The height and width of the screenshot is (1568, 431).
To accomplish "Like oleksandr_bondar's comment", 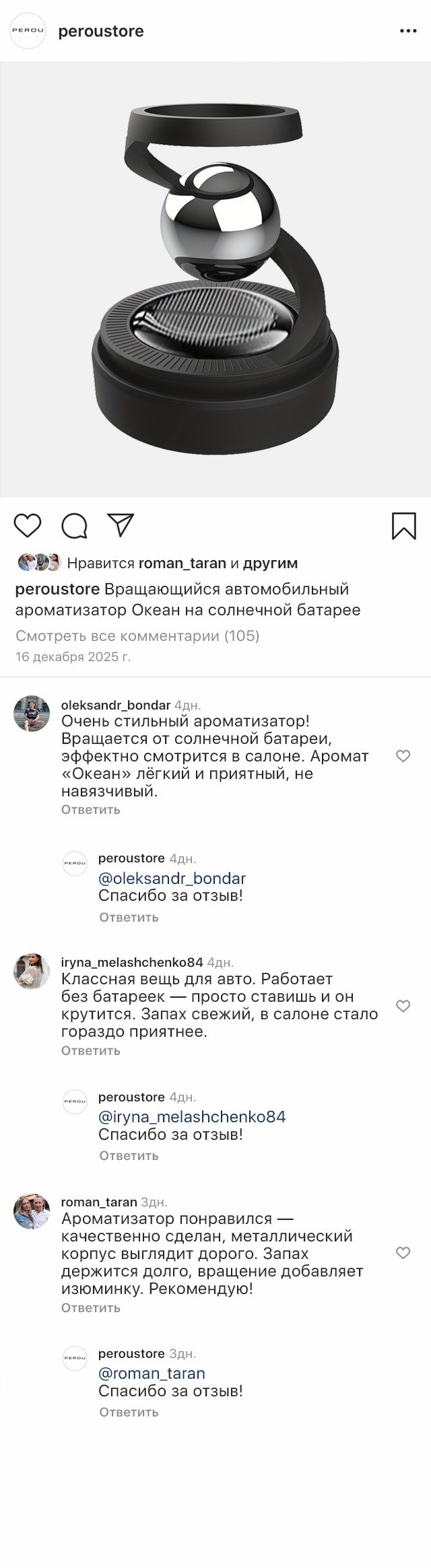I will pyautogui.click(x=403, y=756).
